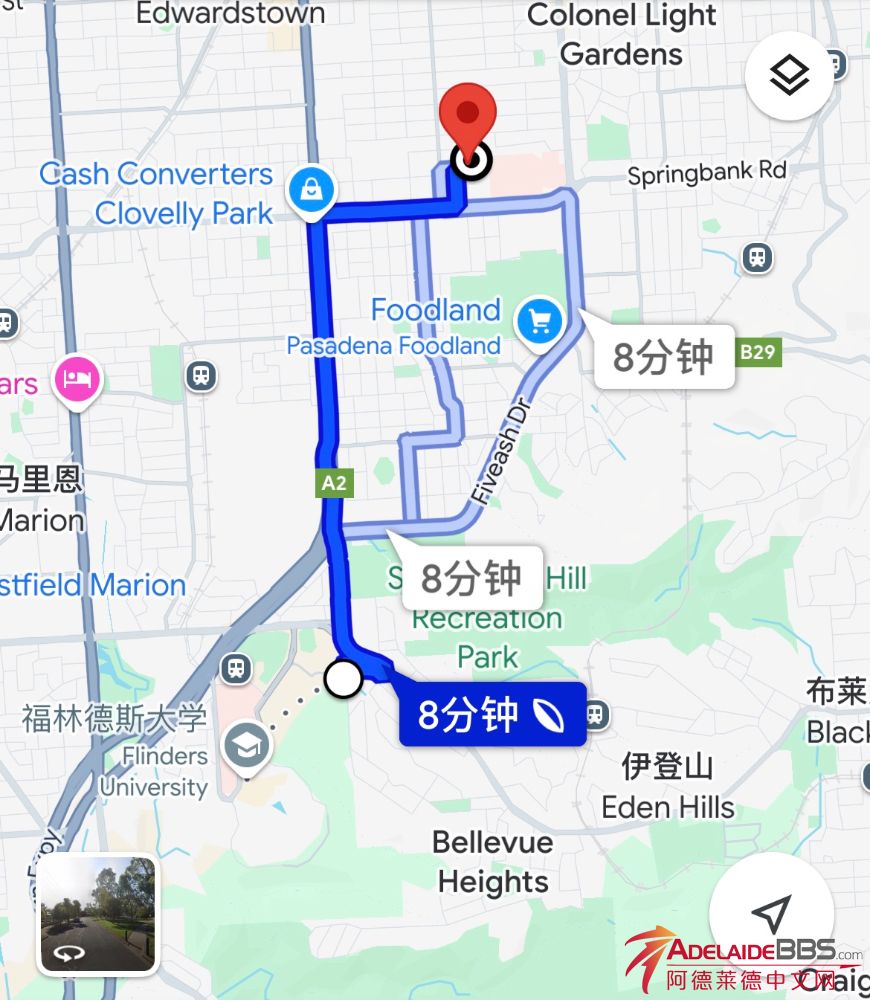Screen dimensions: 870x1000
Task: Open the map layers button
Action: [x=789, y=75]
